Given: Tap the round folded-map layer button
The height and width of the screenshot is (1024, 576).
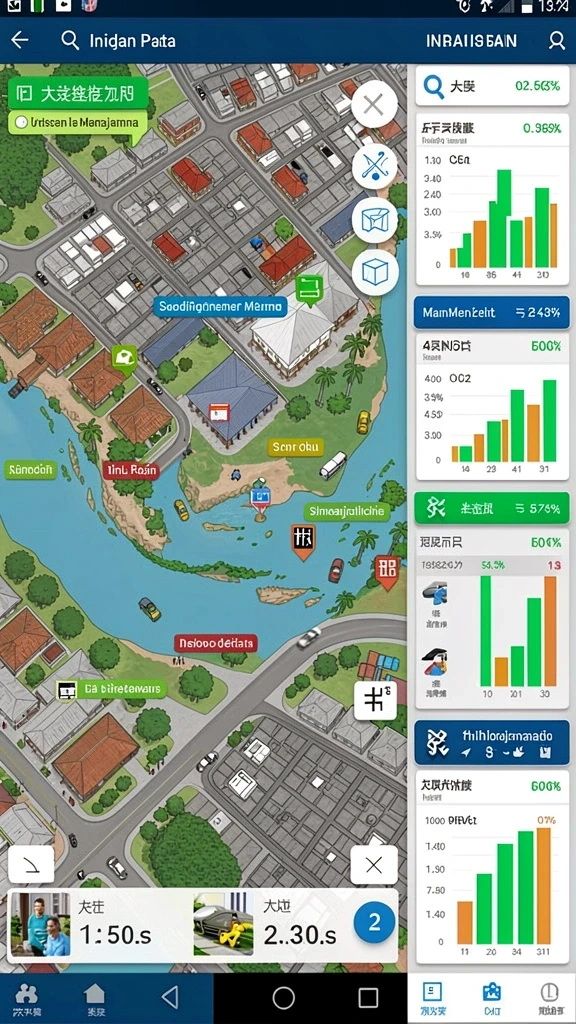Looking at the screenshot, I should pos(374,221).
